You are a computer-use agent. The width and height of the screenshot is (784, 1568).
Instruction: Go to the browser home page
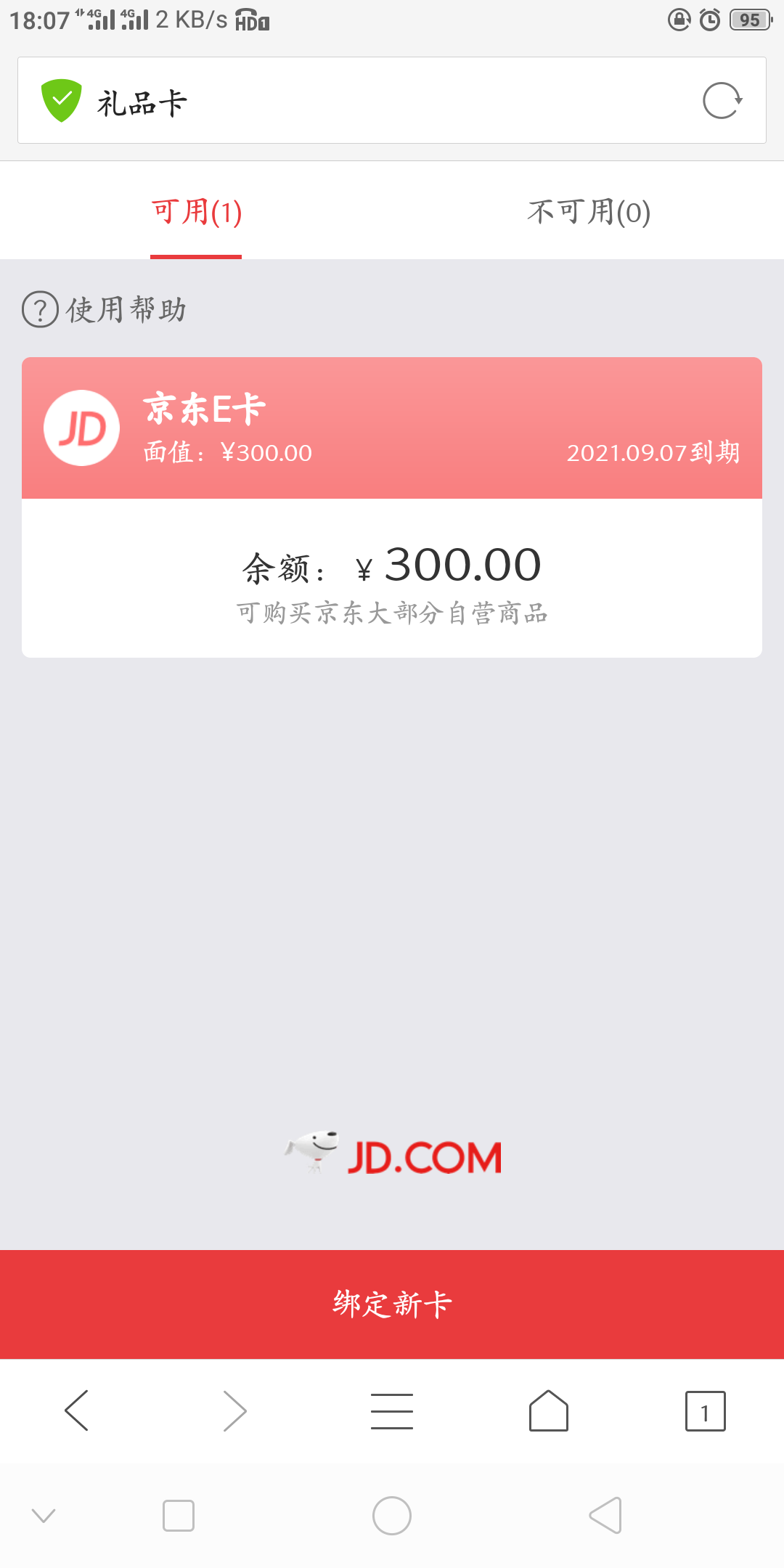pos(549,1410)
